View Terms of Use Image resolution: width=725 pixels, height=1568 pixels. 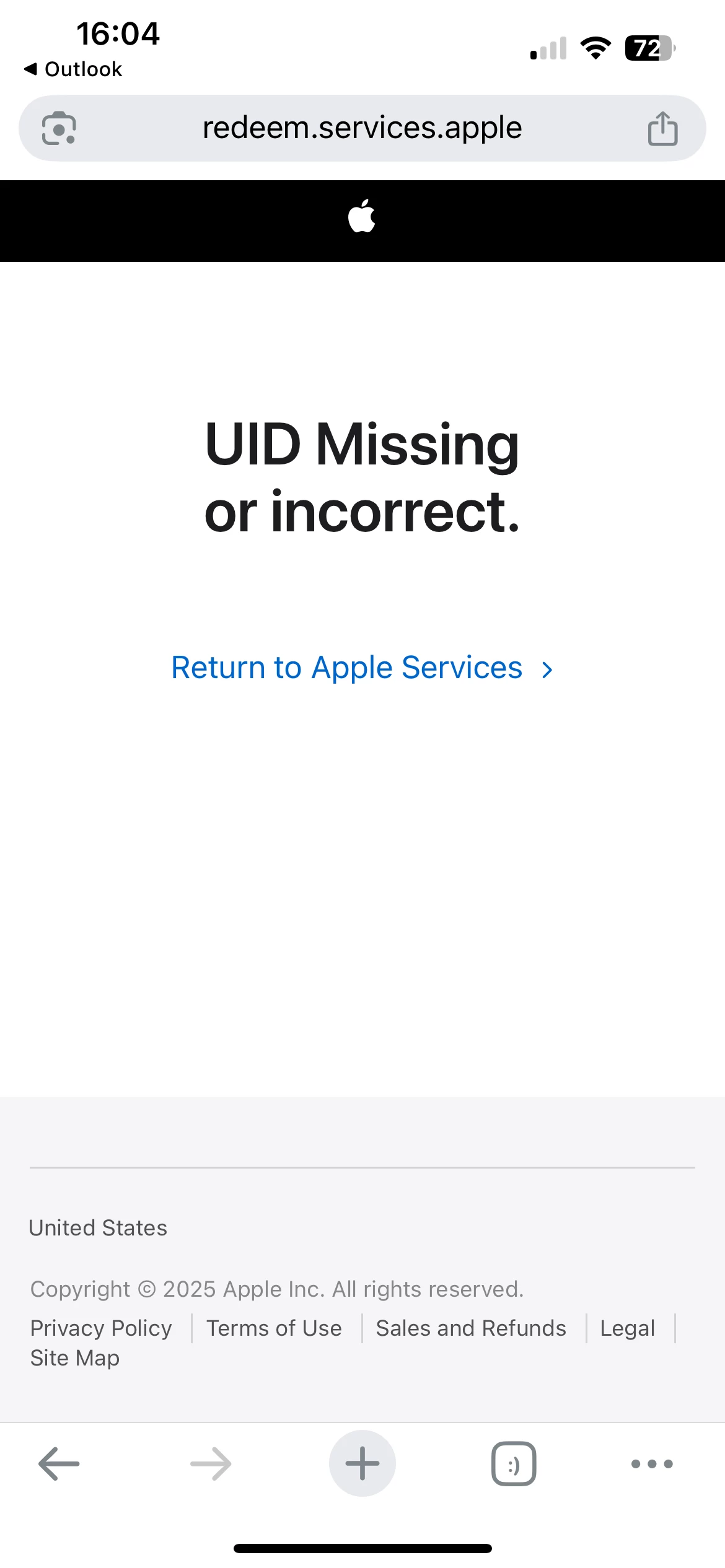274,1328
